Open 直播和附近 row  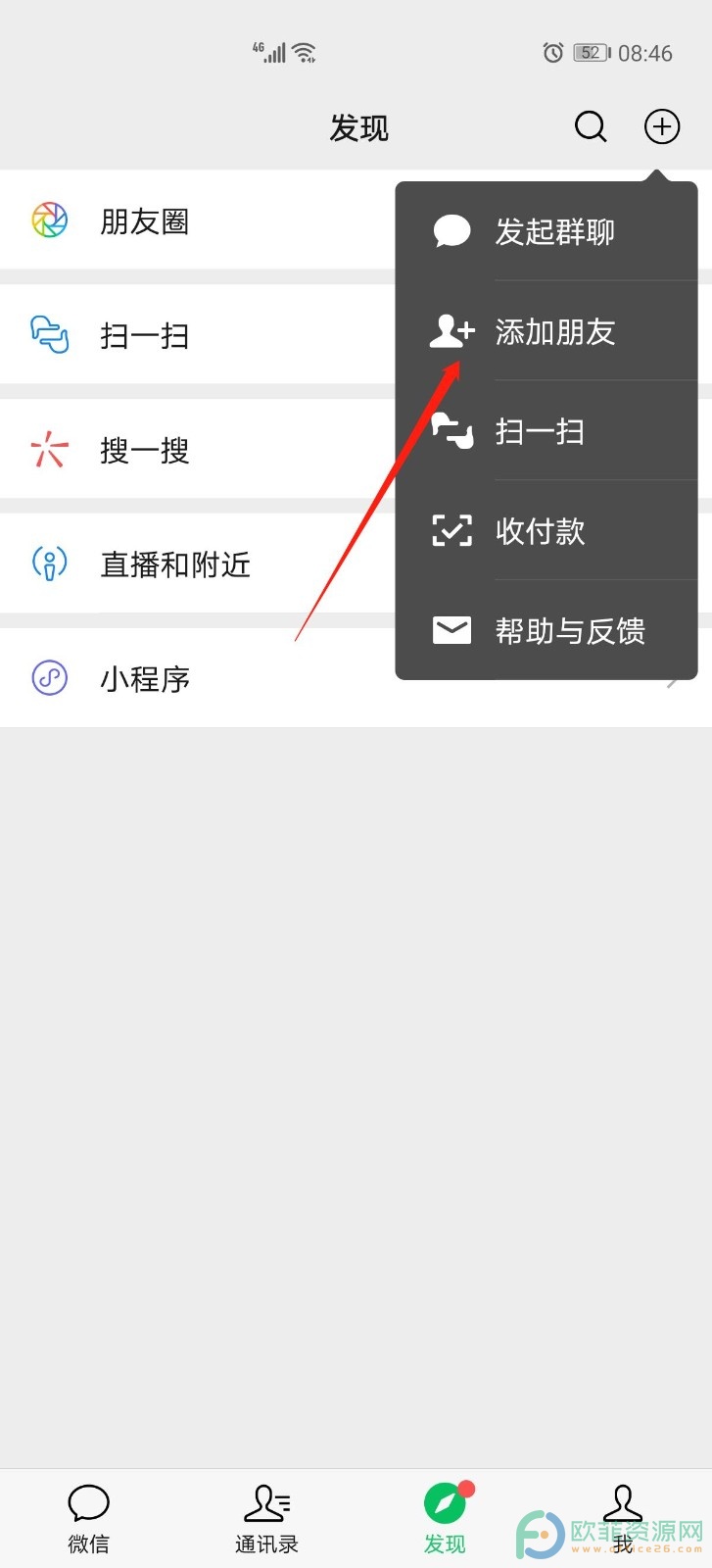pos(197,563)
